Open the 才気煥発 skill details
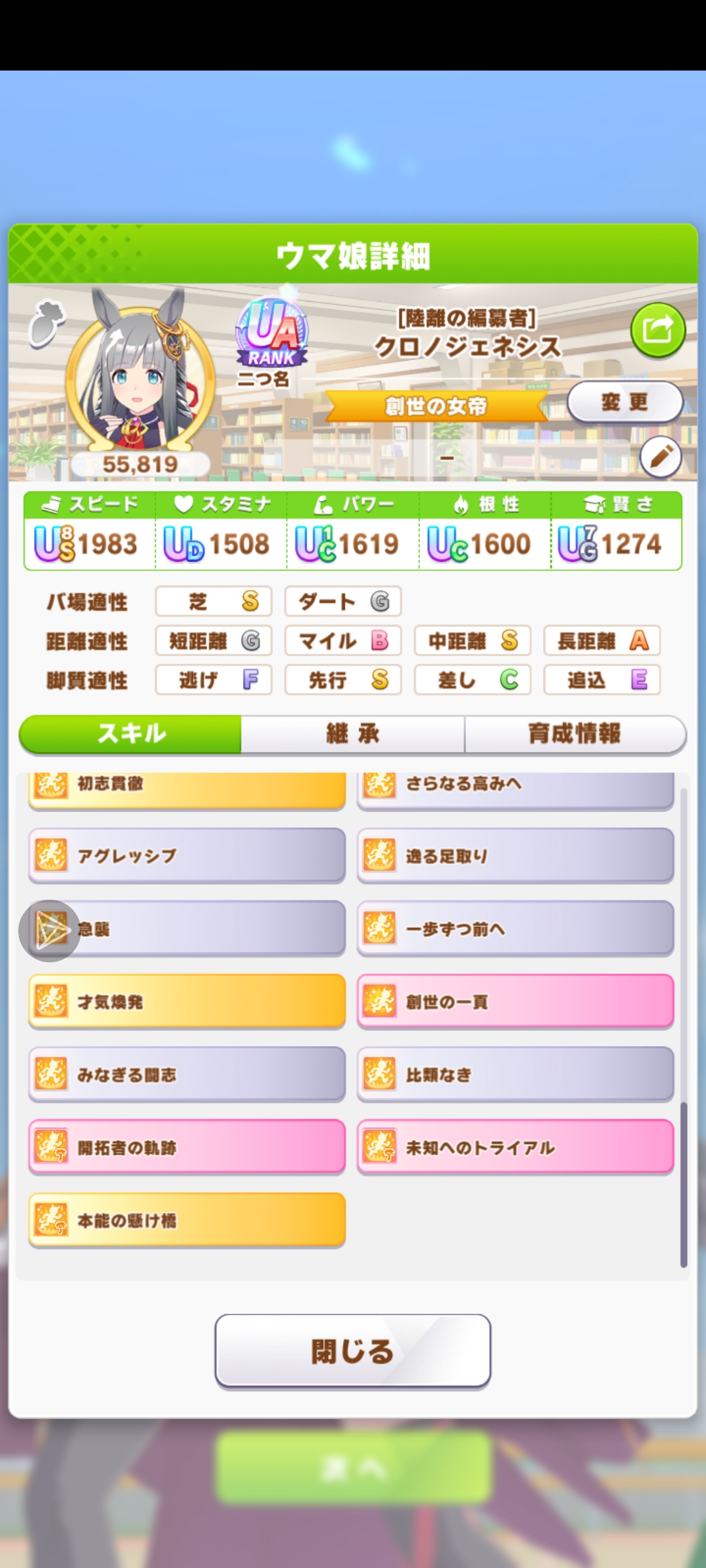This screenshot has height=1568, width=706. click(186, 1002)
